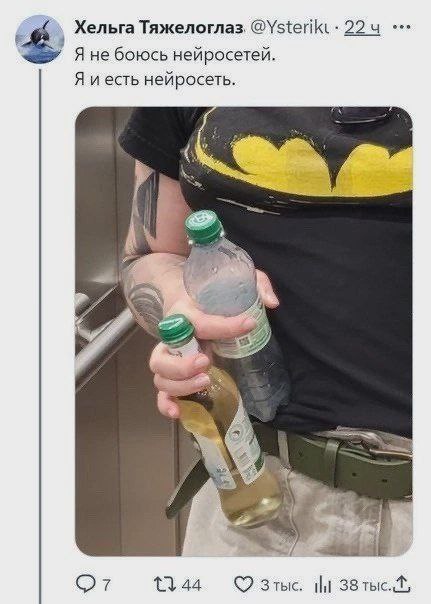The image size is (431, 604).
Task: Open the Batman shirt photo attachment
Action: [x=244, y=331]
